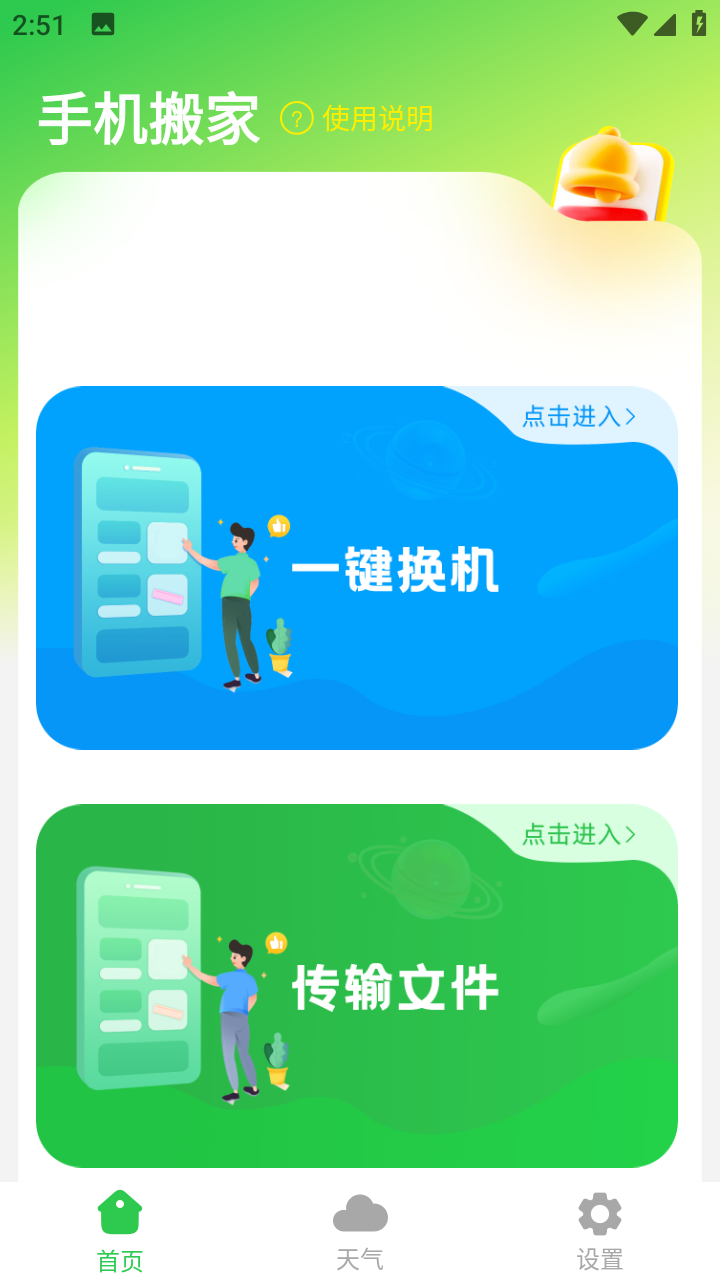
Task: Open the 一键换机 card
Action: [x=357, y=568]
